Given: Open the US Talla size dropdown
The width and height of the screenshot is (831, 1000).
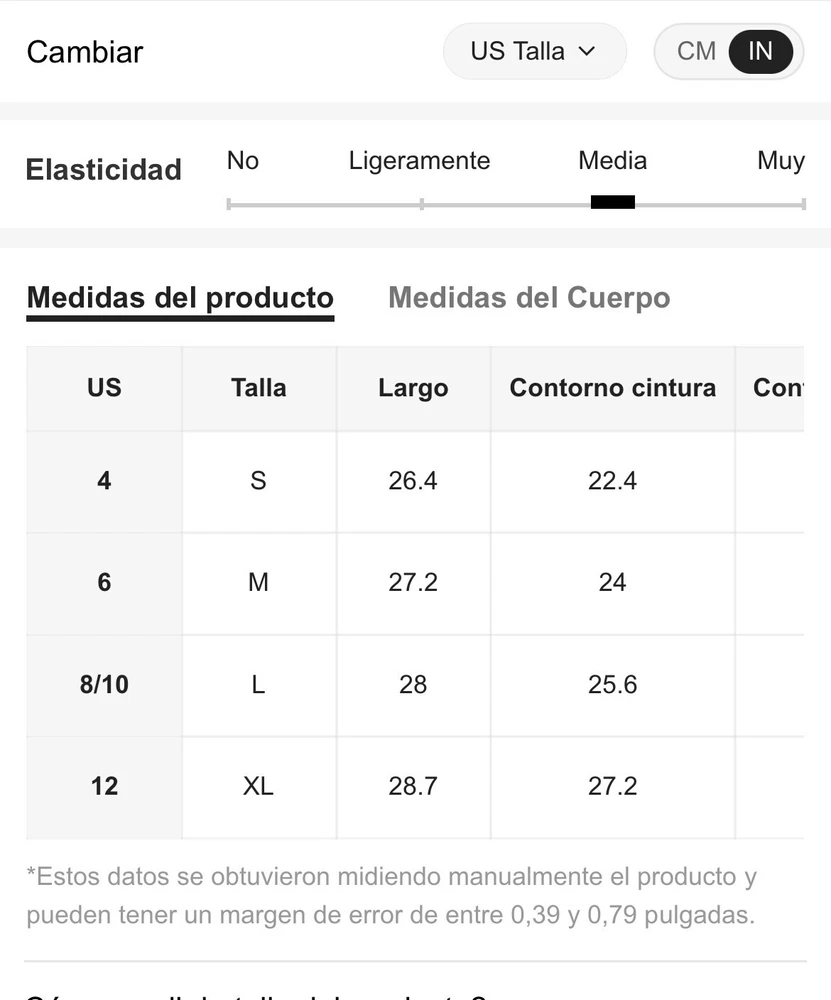Looking at the screenshot, I should 534,51.
